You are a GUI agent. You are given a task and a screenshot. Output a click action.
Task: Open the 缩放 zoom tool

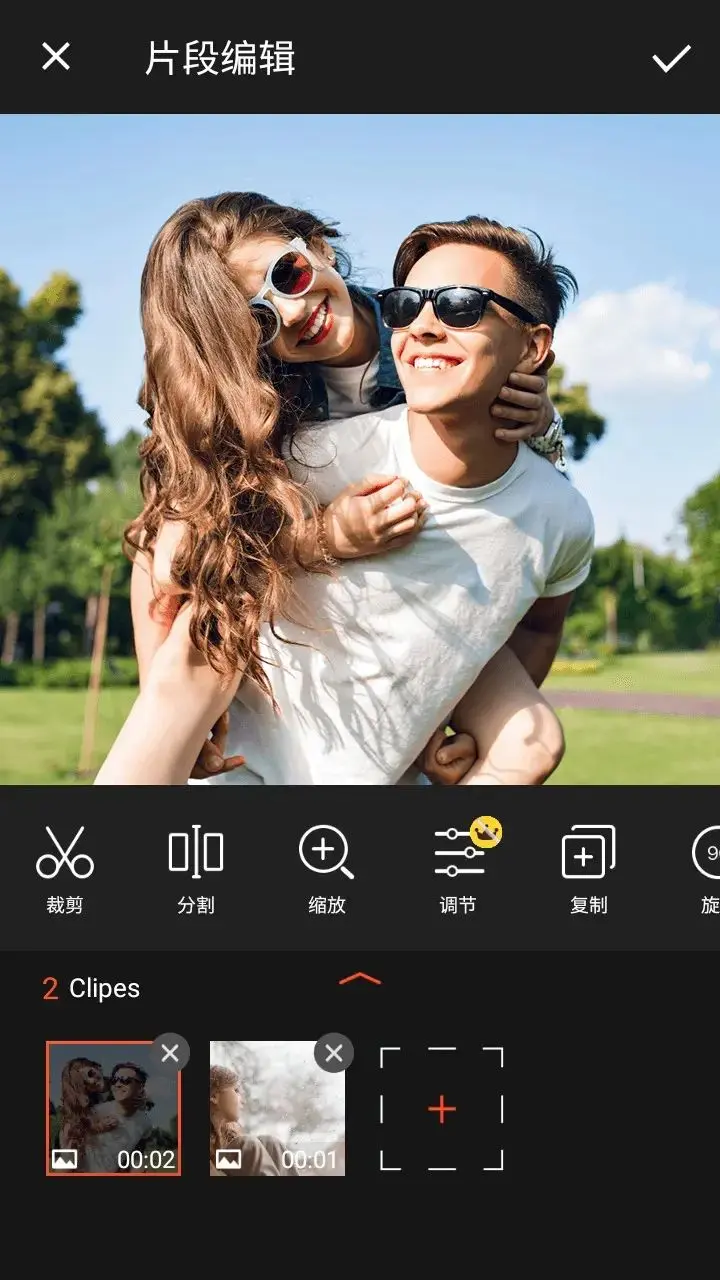pos(327,868)
